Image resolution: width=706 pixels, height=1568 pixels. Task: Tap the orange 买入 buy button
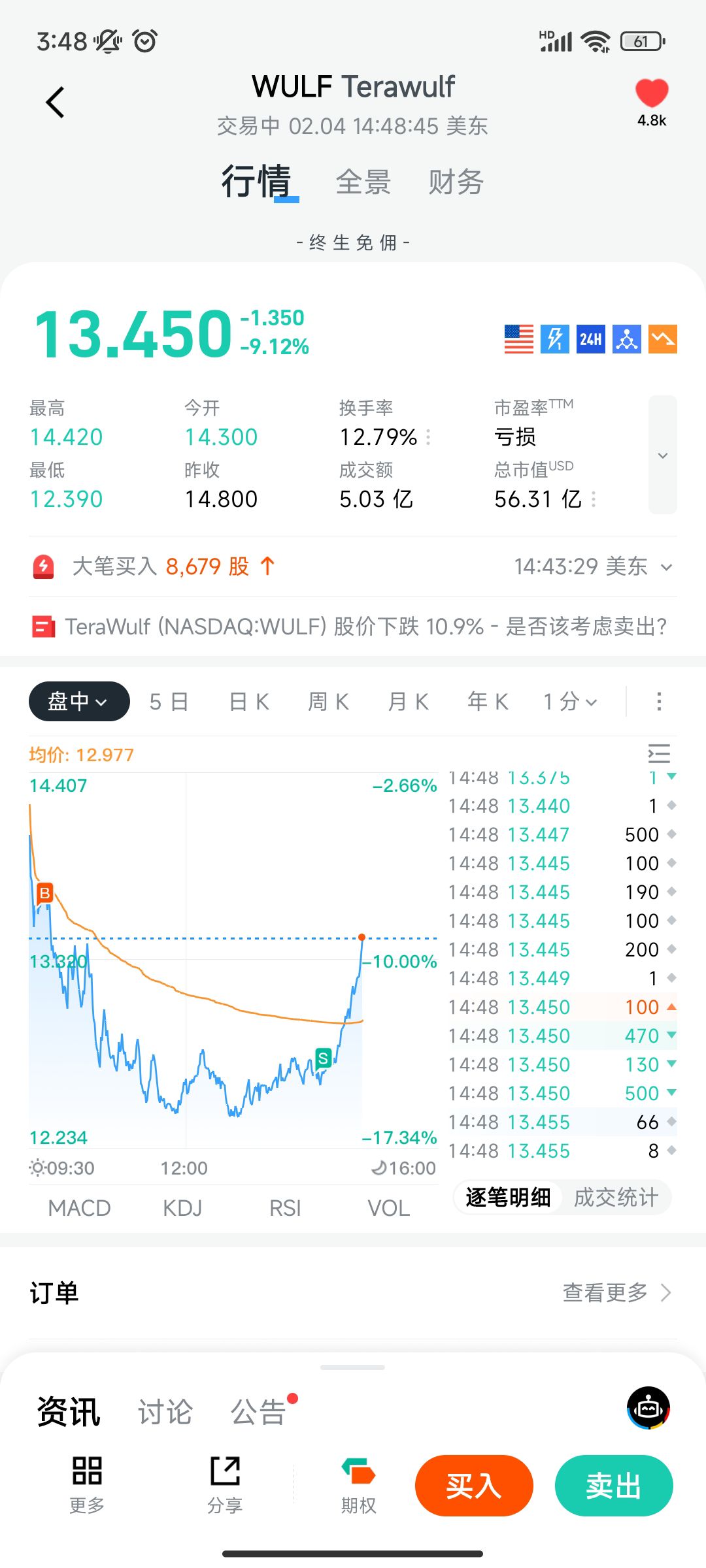point(474,1486)
